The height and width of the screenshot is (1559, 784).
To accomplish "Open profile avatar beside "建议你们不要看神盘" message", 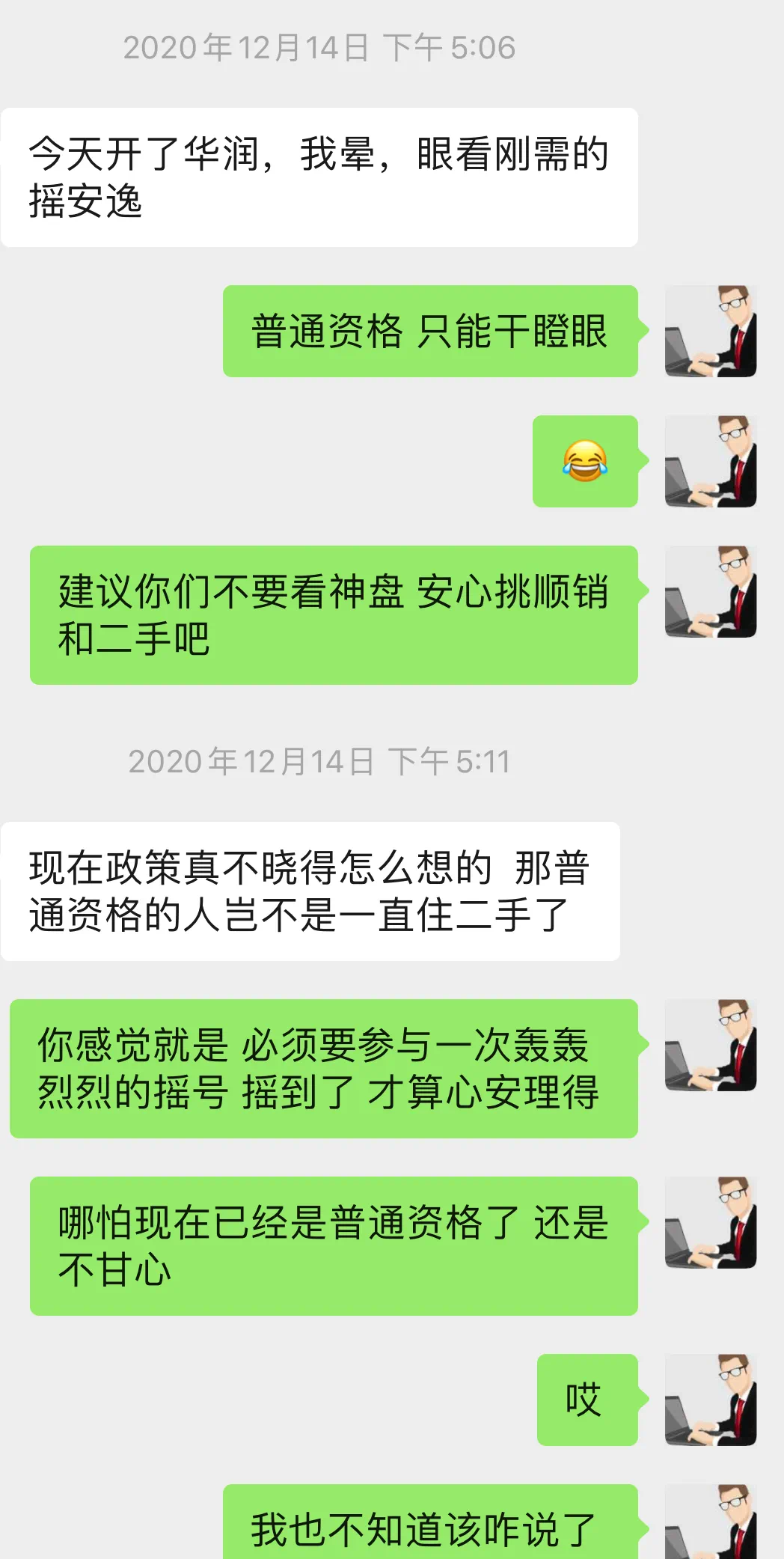I will (711, 591).
